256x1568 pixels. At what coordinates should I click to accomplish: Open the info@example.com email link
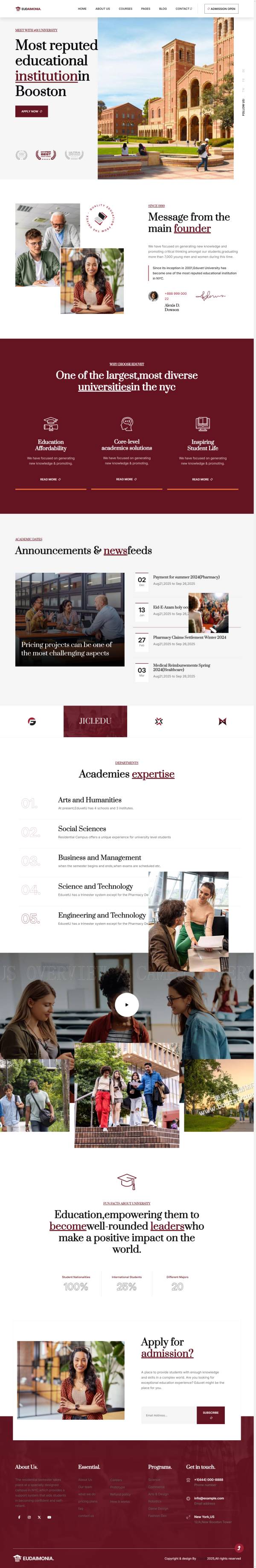tap(209, 1498)
